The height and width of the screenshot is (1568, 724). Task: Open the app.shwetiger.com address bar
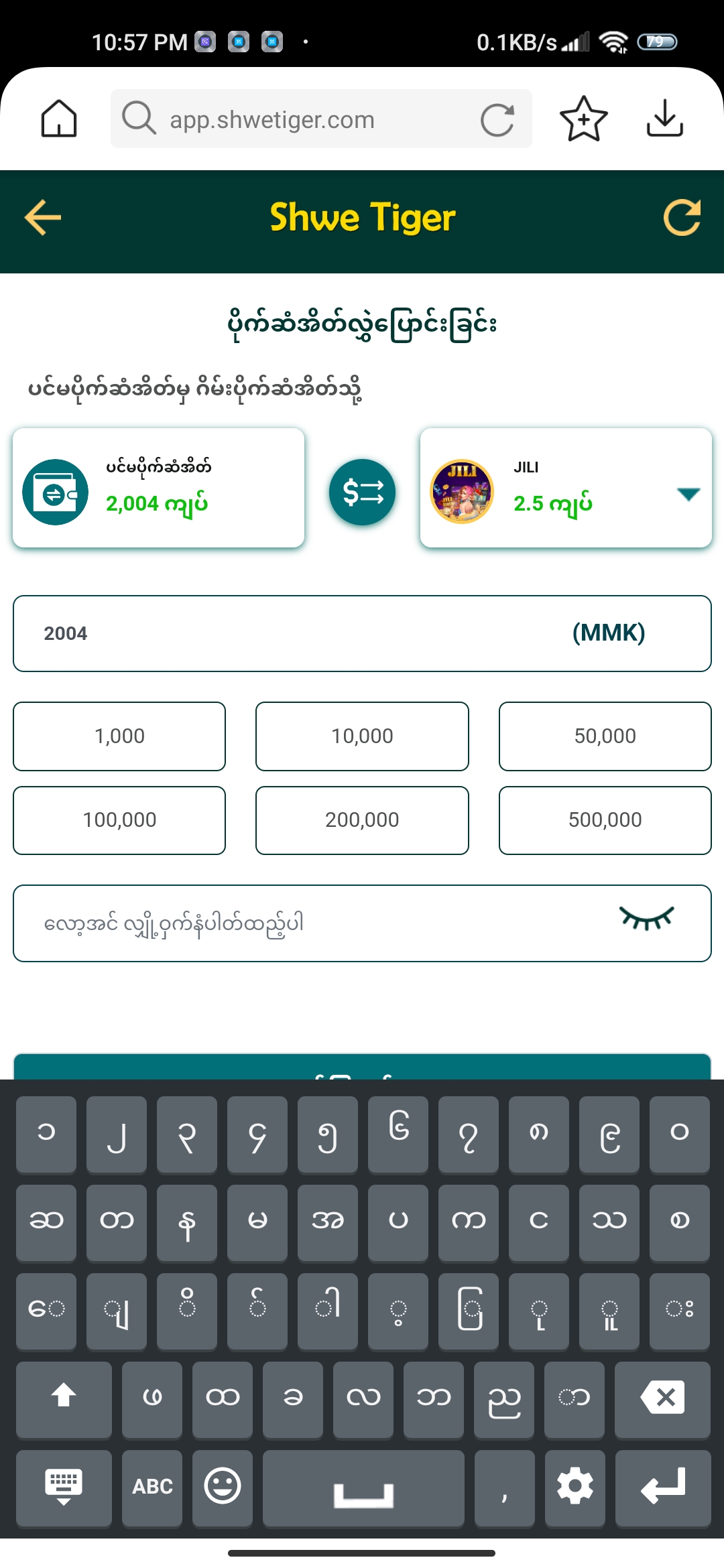[x=295, y=119]
